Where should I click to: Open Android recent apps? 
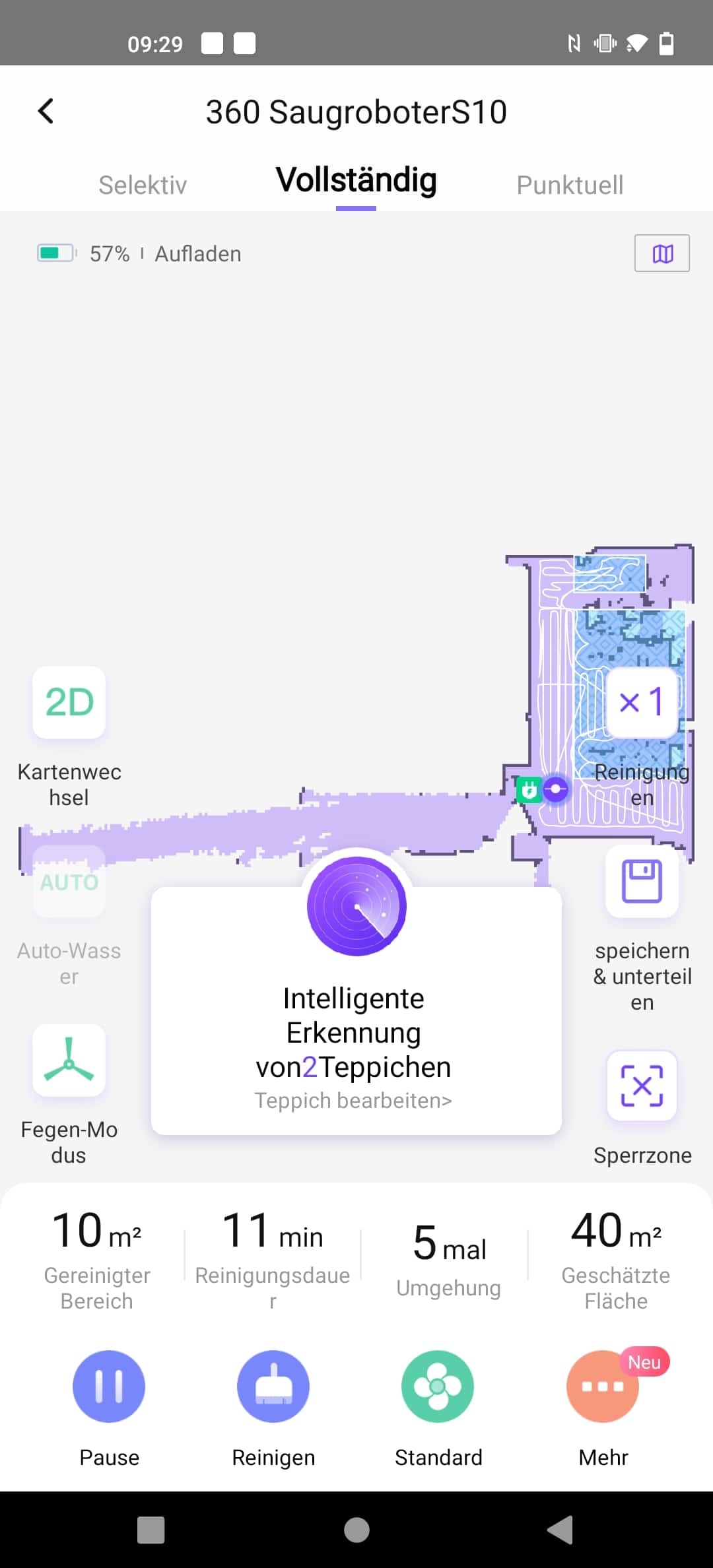tap(151, 1530)
